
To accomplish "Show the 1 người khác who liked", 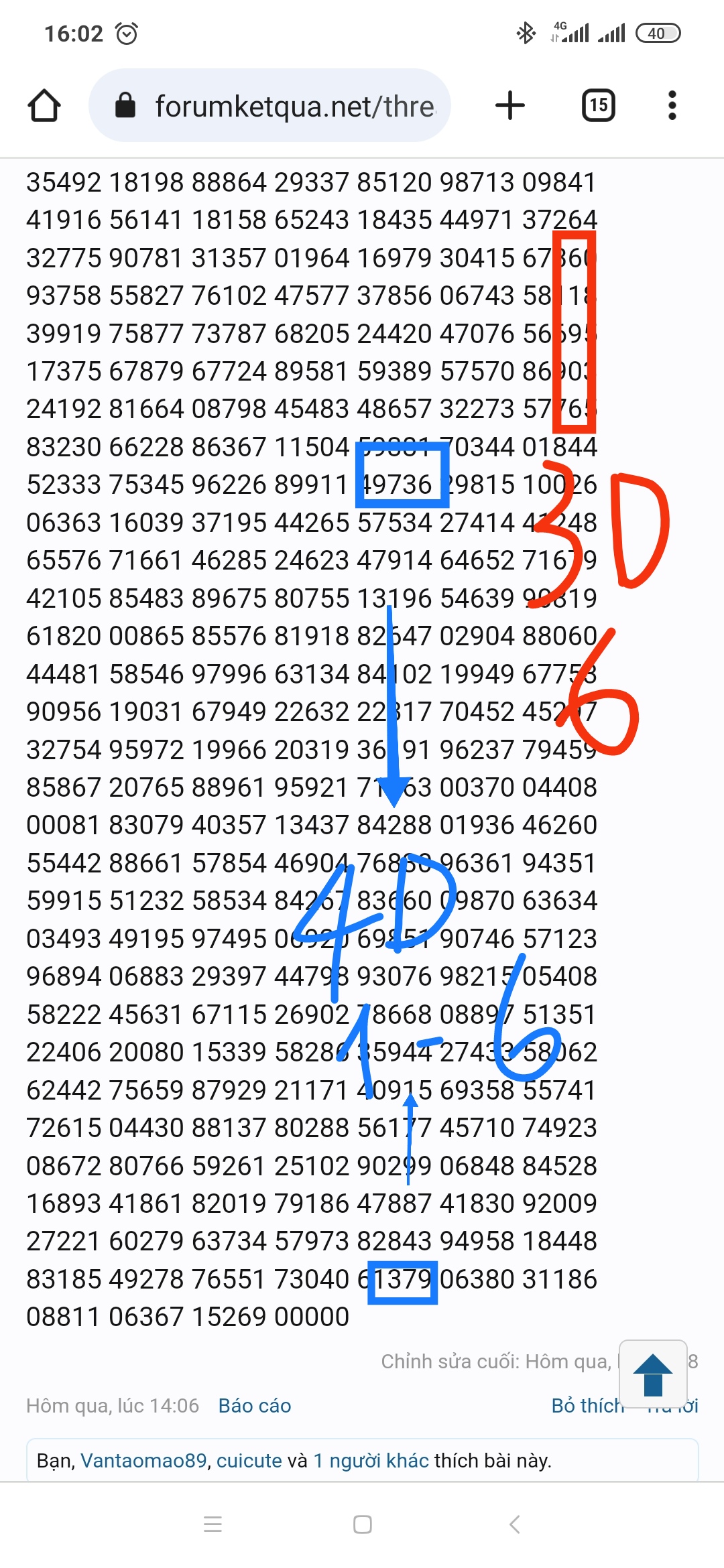I will click(x=371, y=1460).
